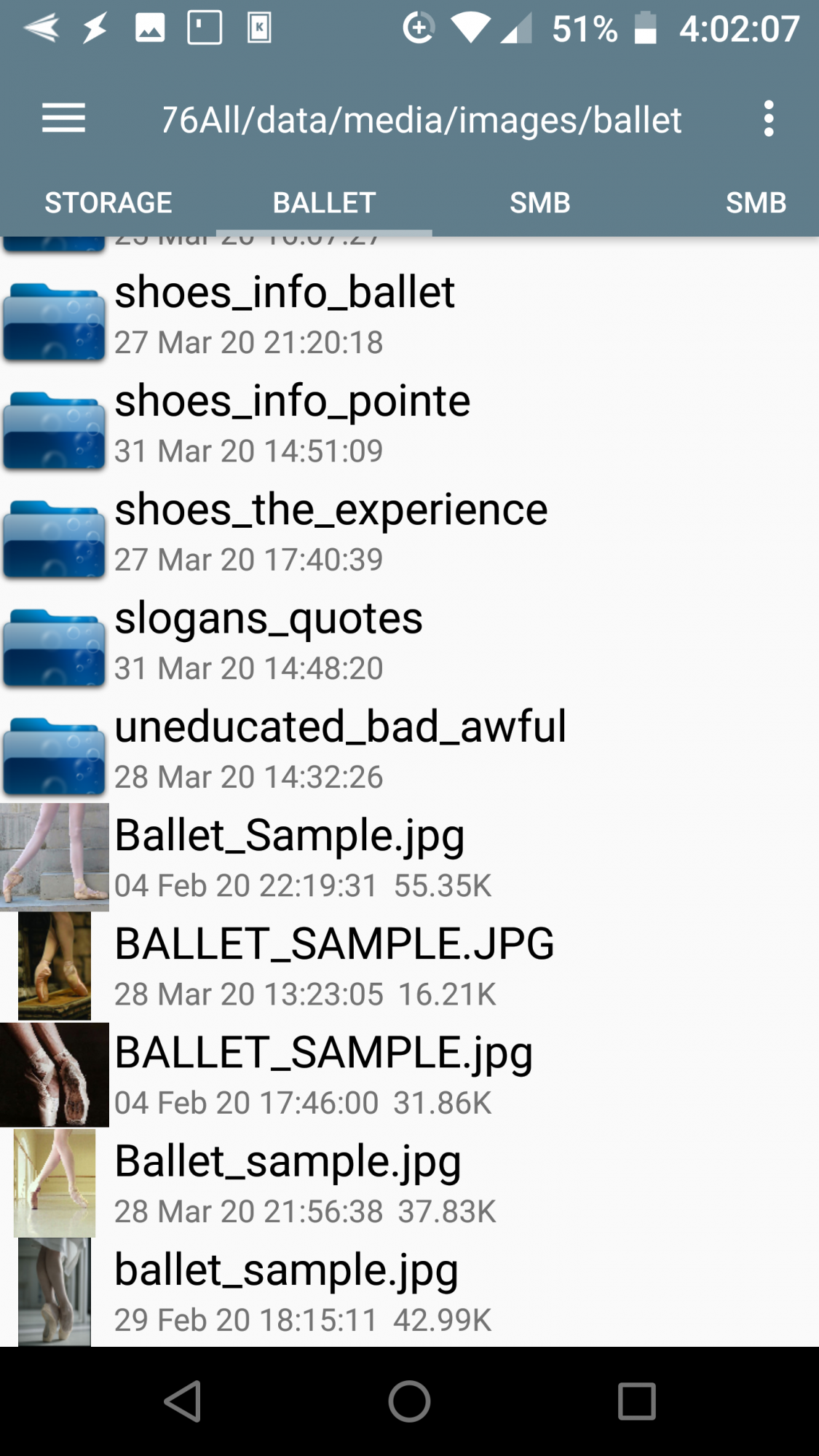The width and height of the screenshot is (819, 1456).
Task: Switch to the STORAGE tab
Action: (108, 202)
